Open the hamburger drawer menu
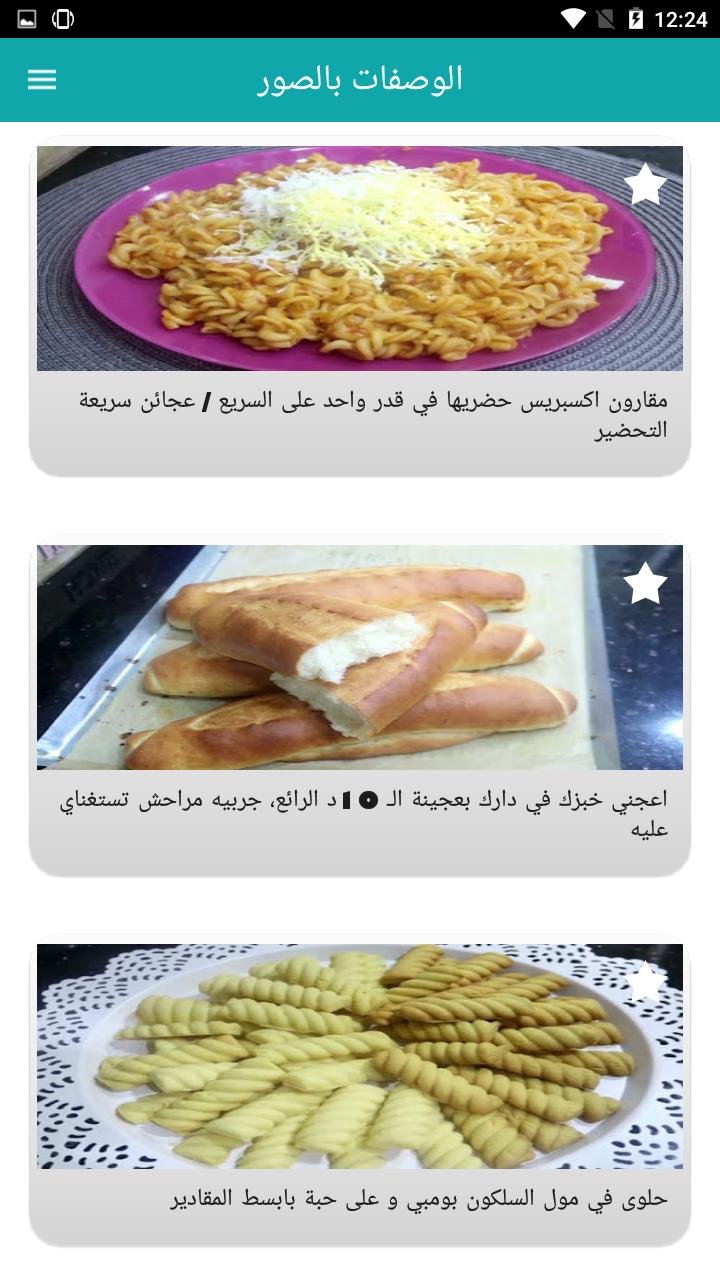 [42, 80]
